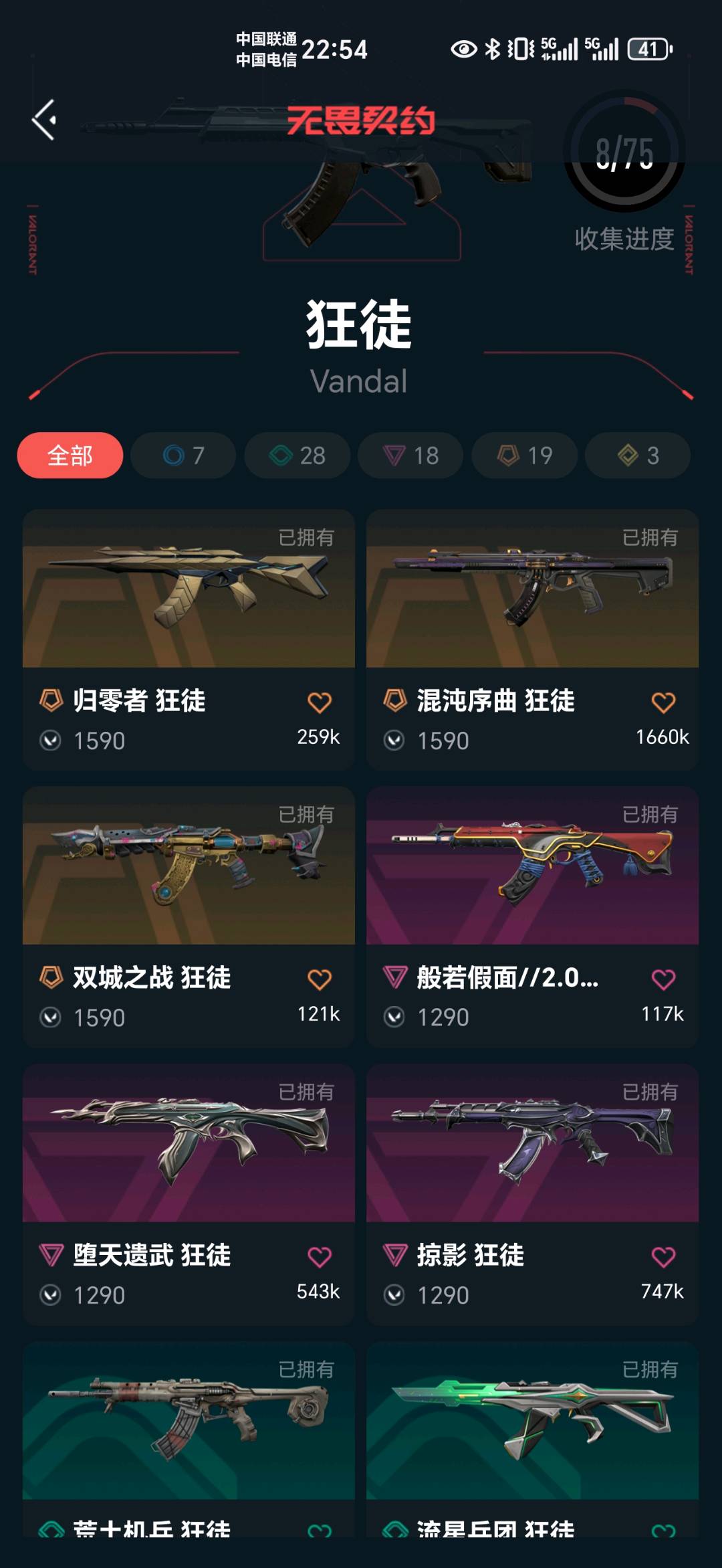722x1568 pixels.
Task: Filter skins by the blue tier with 7
Action: [x=183, y=456]
